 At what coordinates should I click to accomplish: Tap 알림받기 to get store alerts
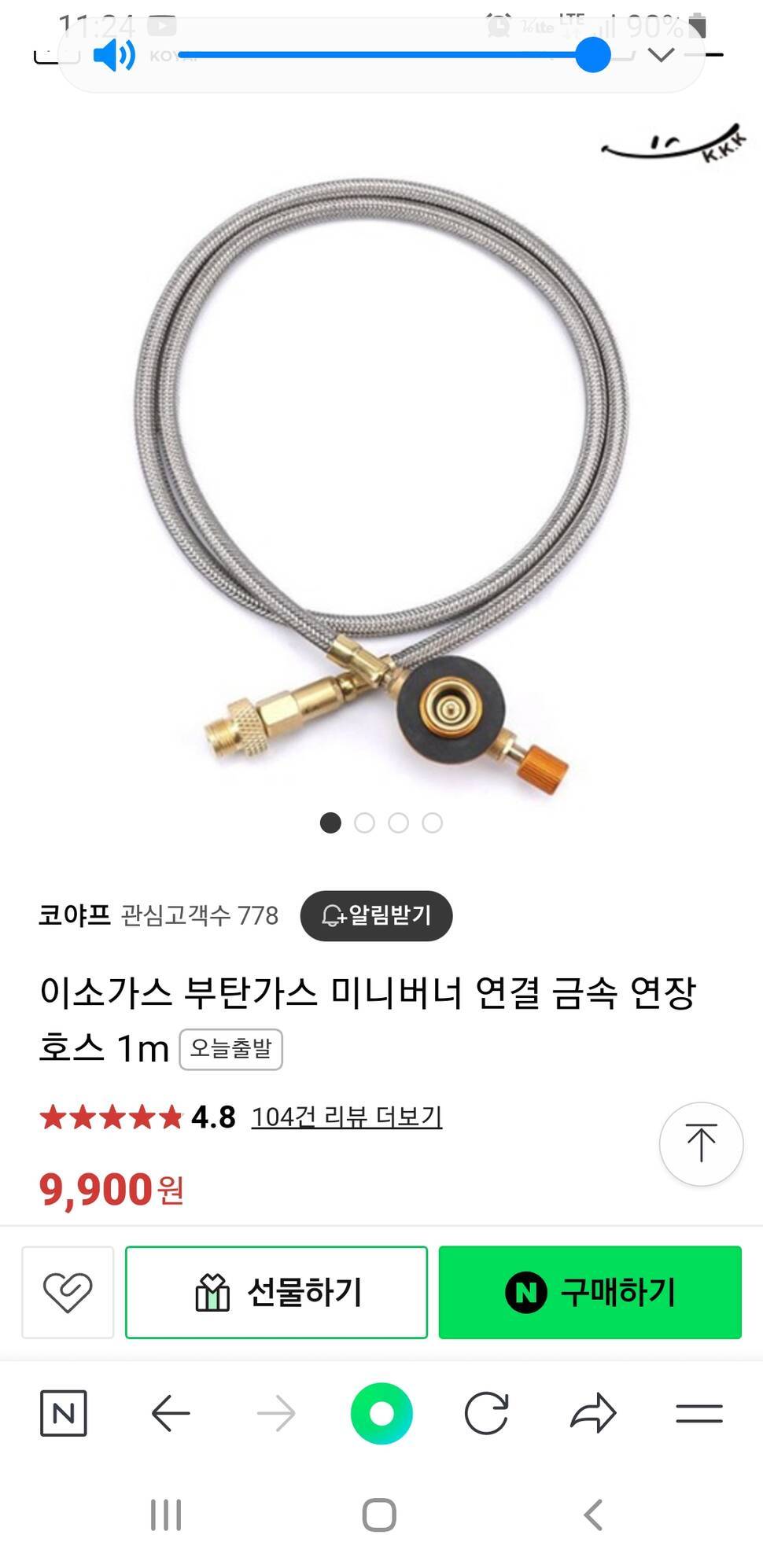376,915
